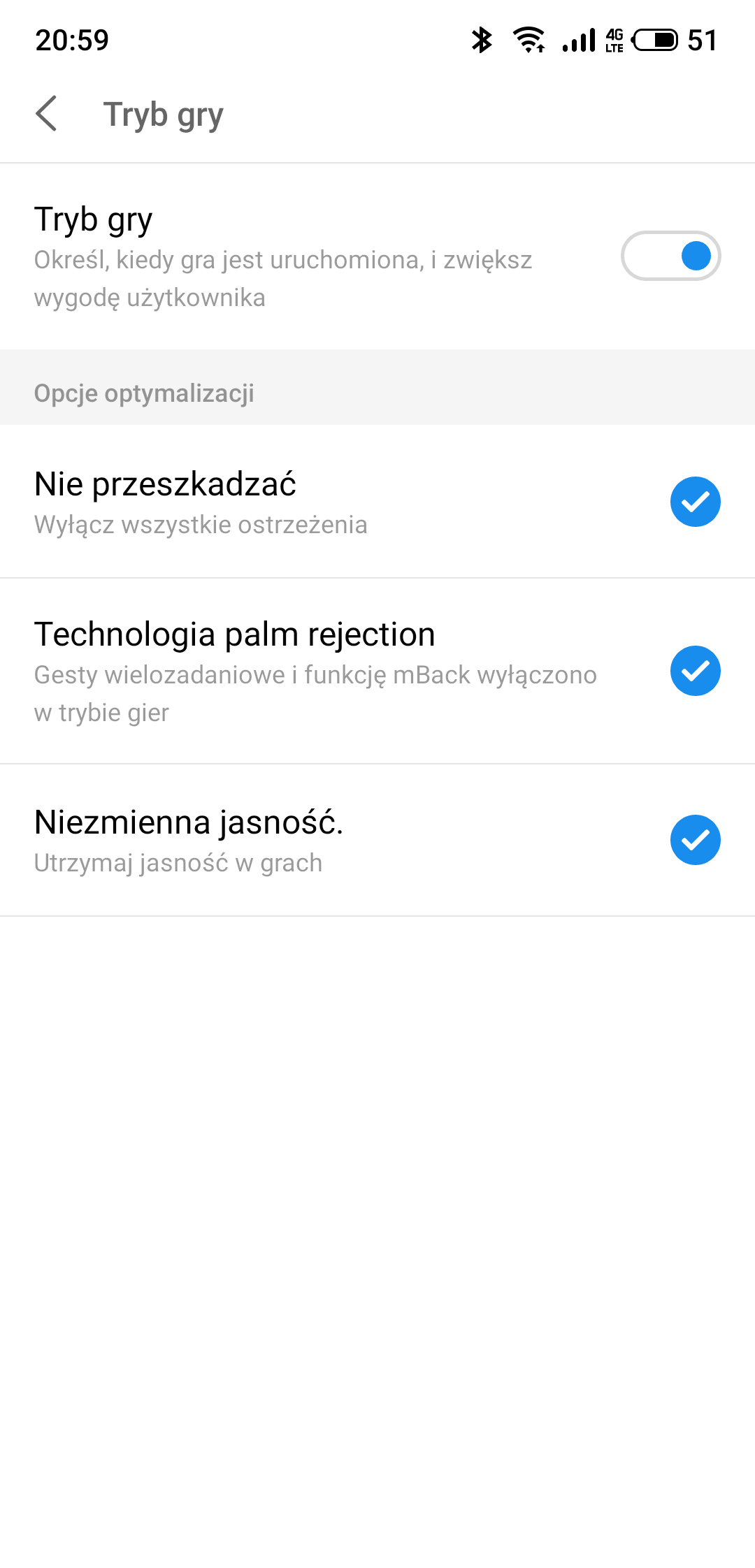Screen dimensions: 755x1568
Task: Uncheck the Nie przeszkadzać option
Action: (x=696, y=502)
